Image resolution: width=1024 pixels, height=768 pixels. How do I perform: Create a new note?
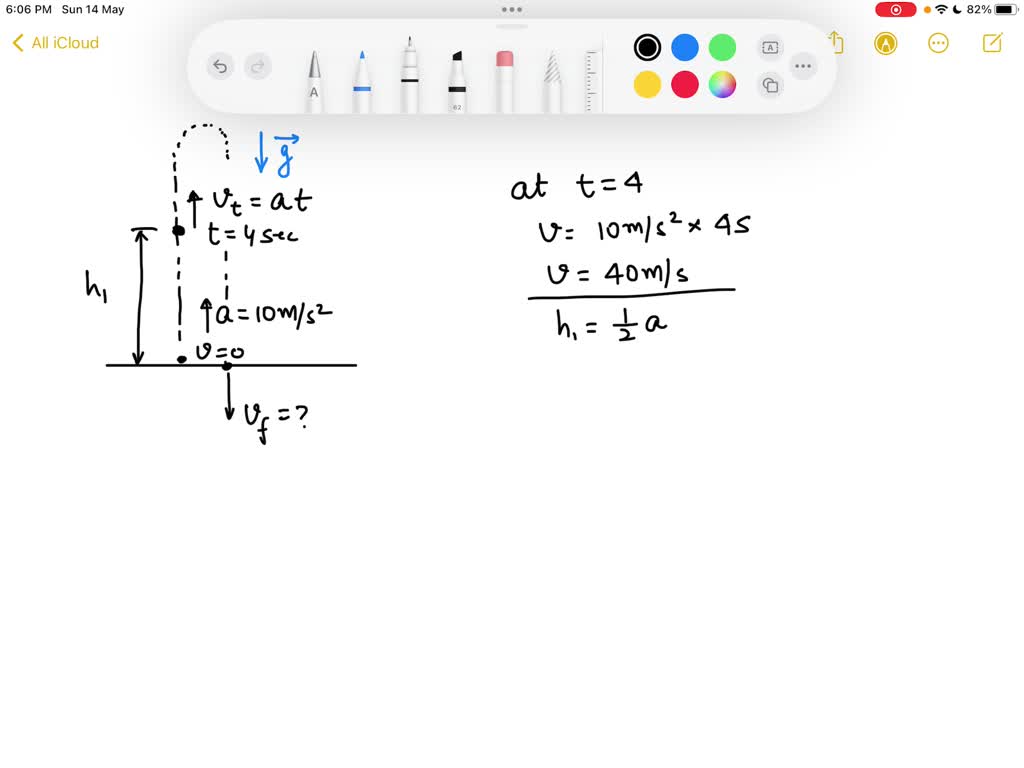[x=992, y=43]
